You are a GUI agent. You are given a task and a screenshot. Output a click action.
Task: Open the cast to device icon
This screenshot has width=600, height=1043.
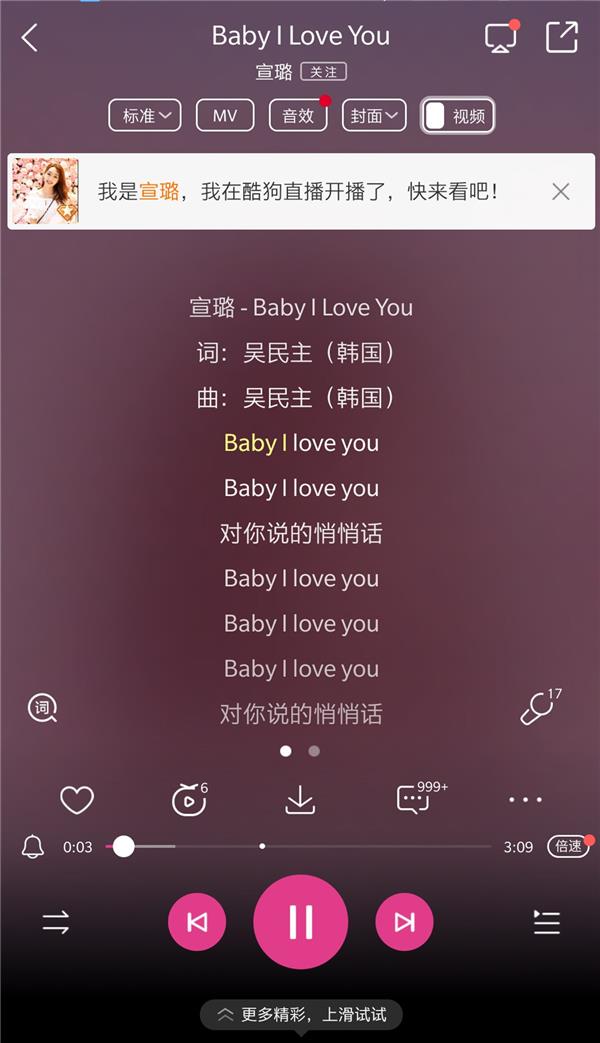[x=500, y=38]
